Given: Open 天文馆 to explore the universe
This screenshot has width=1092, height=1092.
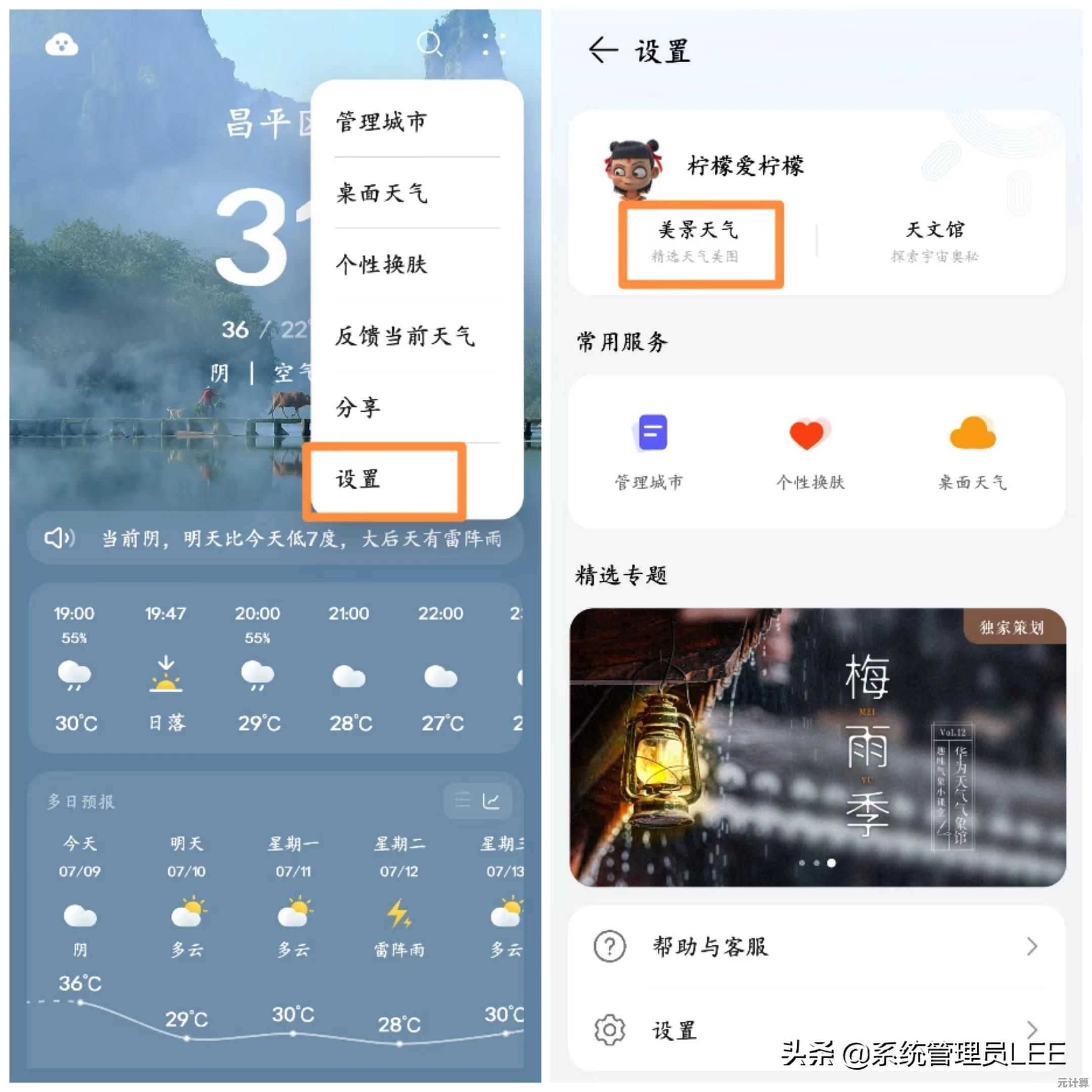Looking at the screenshot, I should (935, 241).
